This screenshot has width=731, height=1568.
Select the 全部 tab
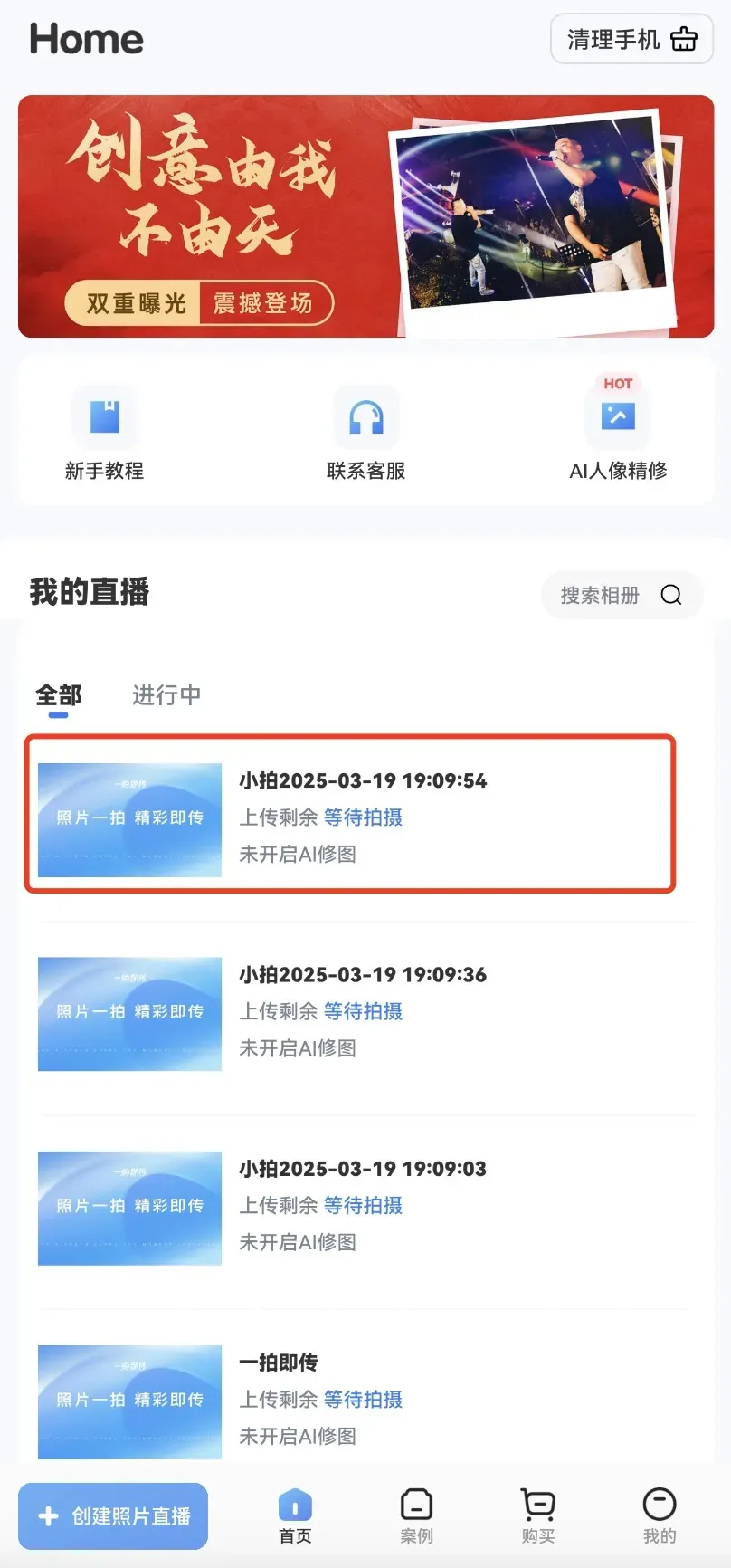click(x=59, y=695)
